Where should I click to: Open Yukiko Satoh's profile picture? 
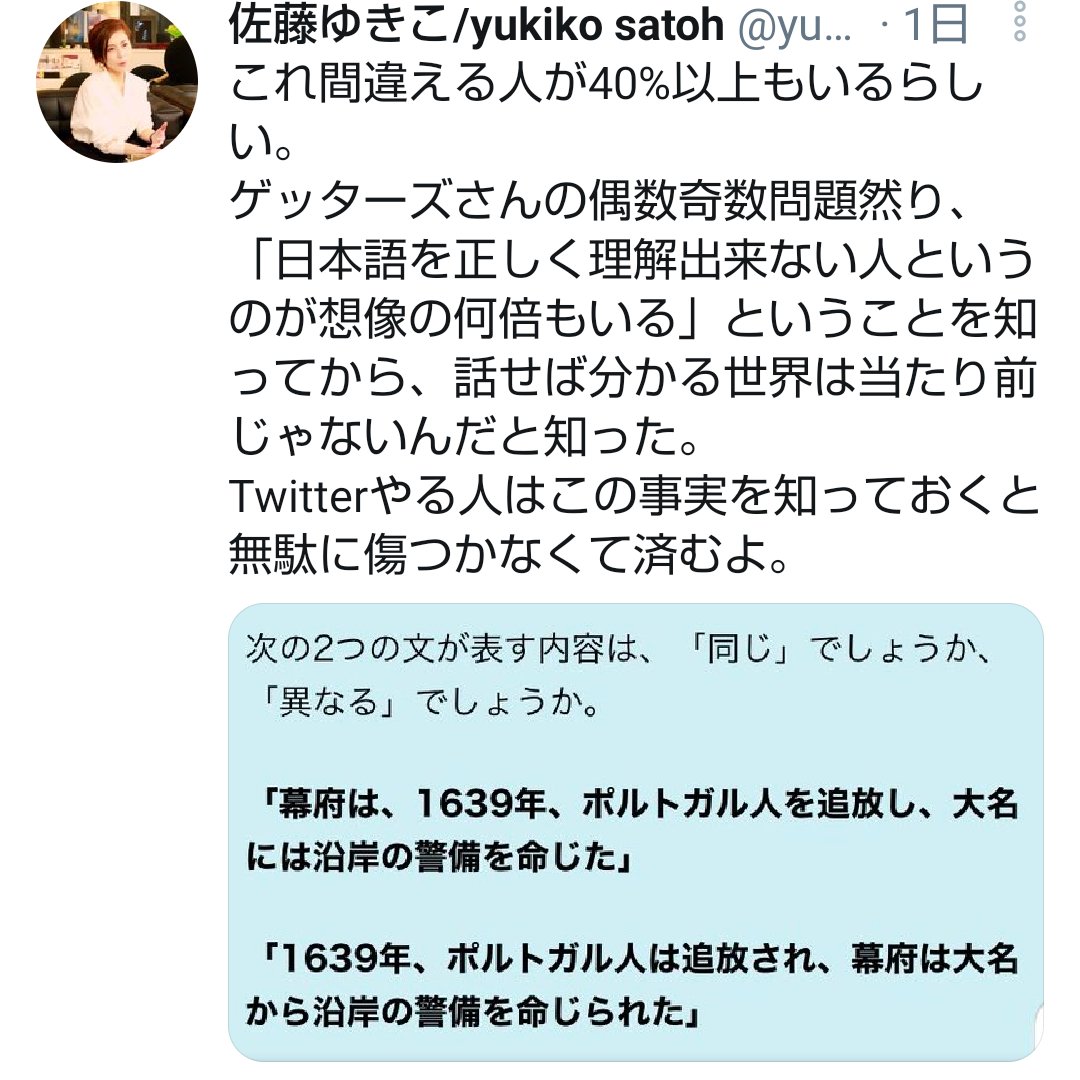coord(117,82)
